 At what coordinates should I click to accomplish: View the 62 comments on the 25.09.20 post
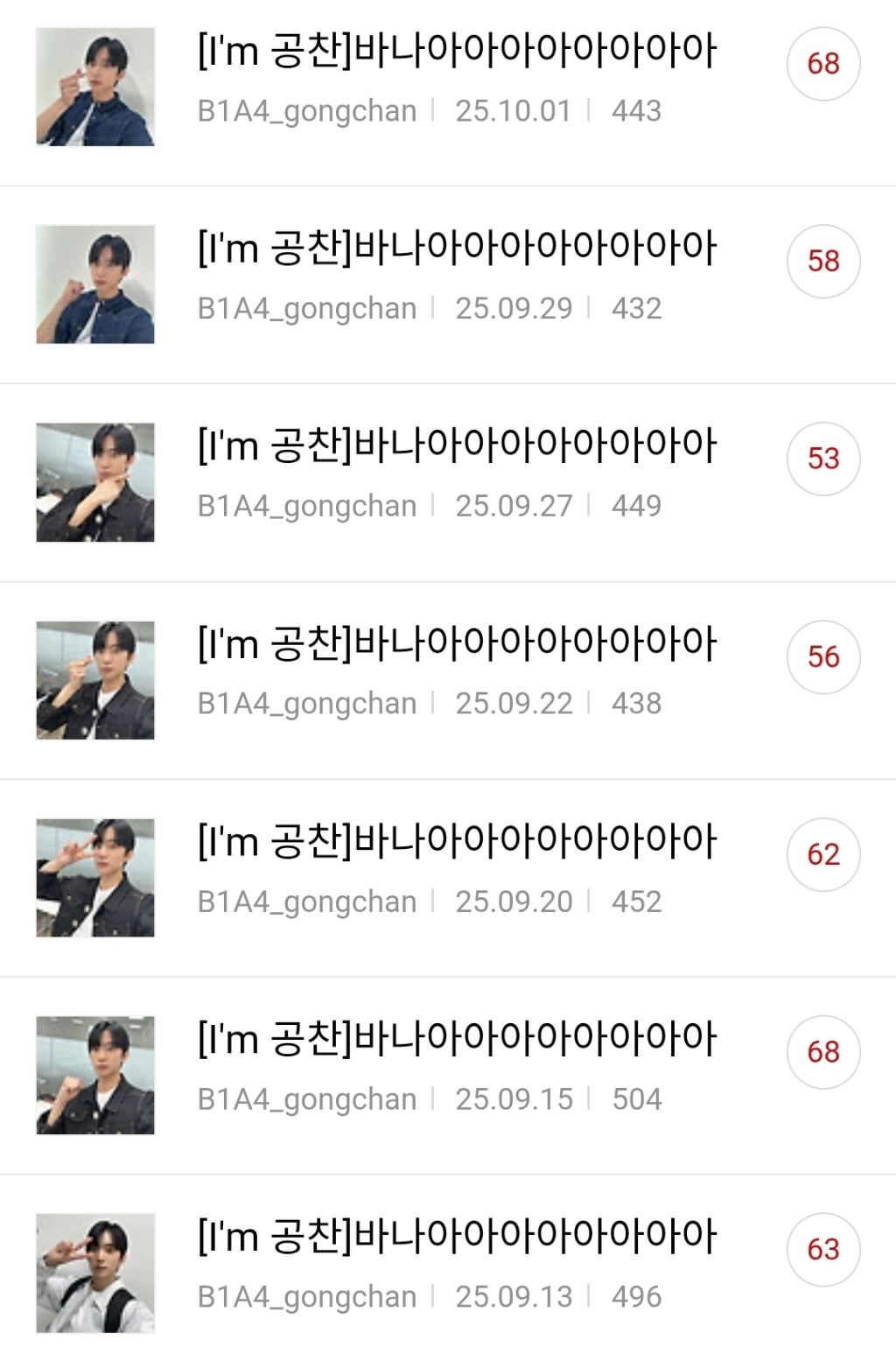(x=823, y=854)
